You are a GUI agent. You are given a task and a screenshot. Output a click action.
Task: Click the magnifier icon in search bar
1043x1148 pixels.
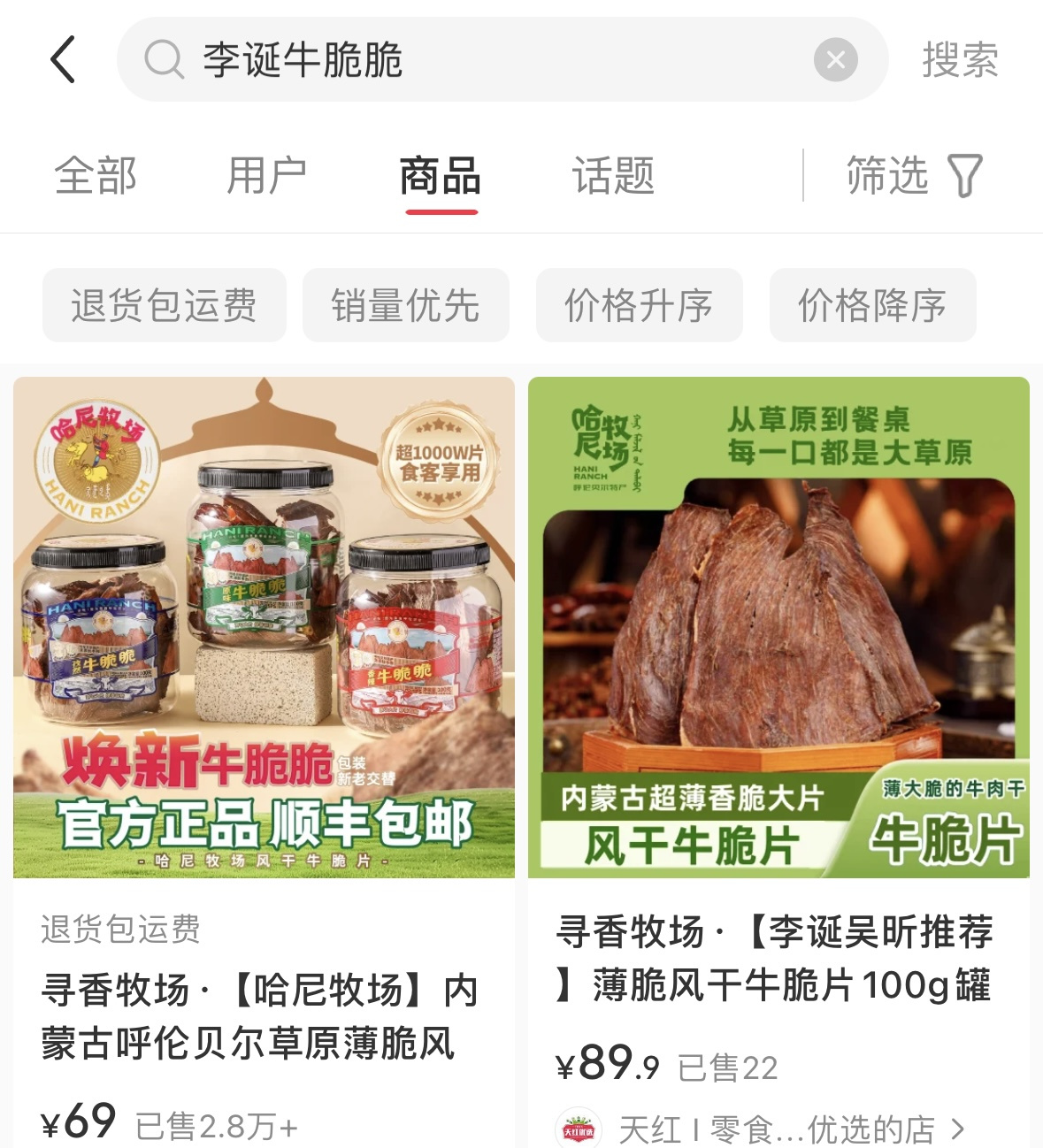coord(162,59)
